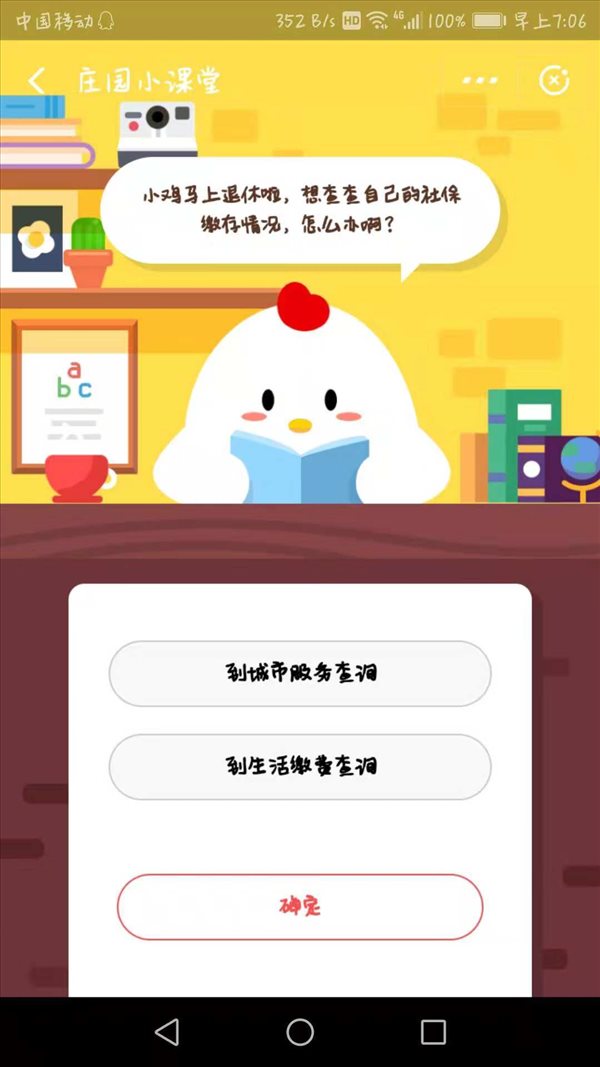The image size is (600, 1067).
Task: Select answer 到生活缴费查询
Action: 300,767
